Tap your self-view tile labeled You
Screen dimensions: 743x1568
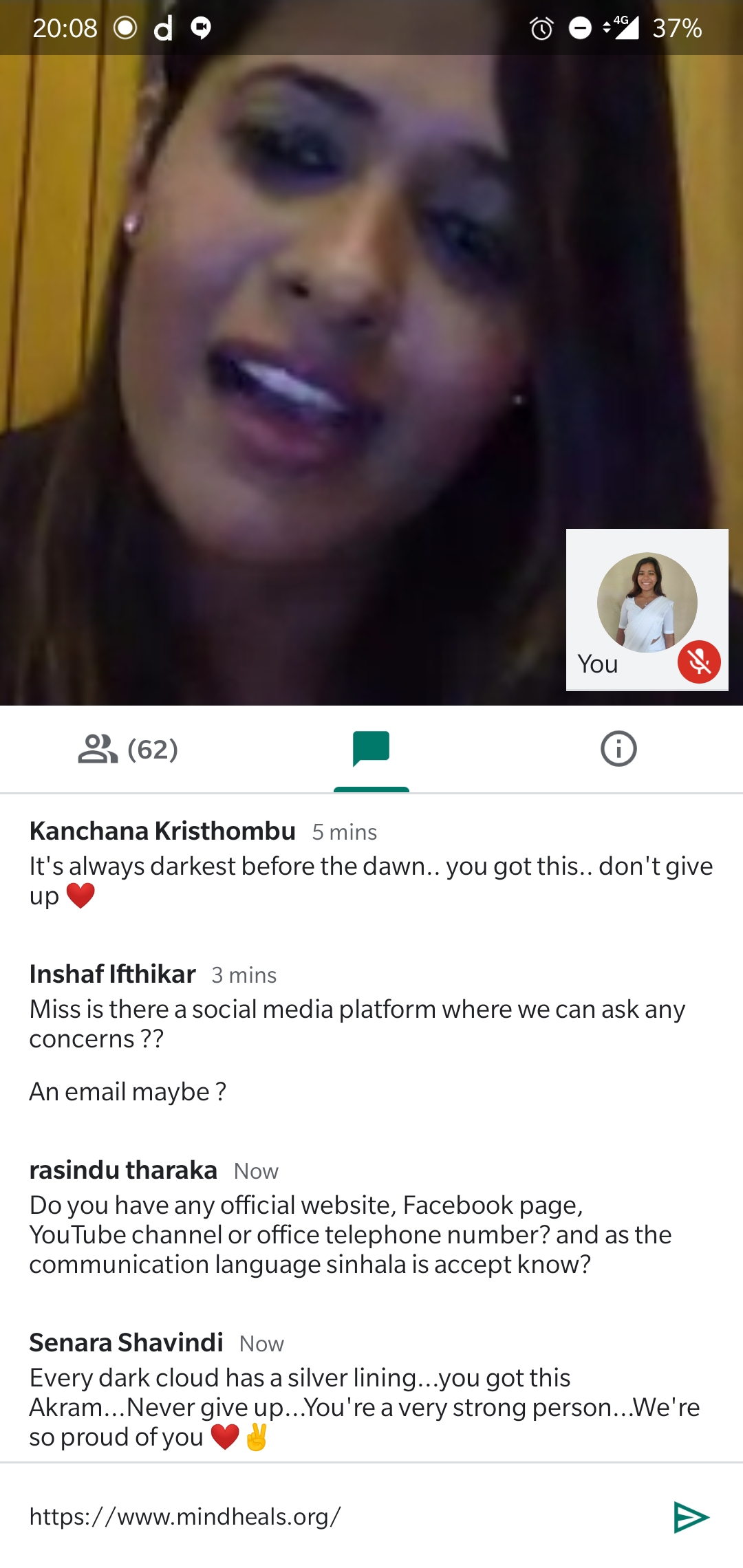coord(647,609)
